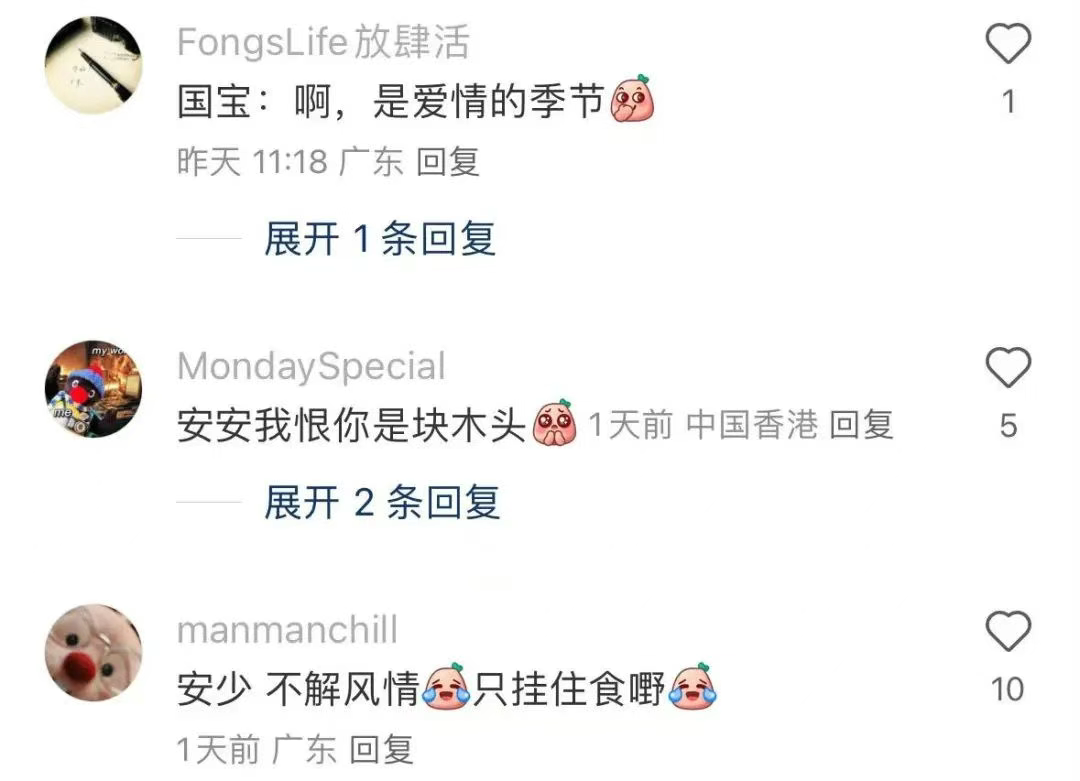Open MondaySpecial's profile avatar
Screen dimensions: 1080x781
click(93, 389)
